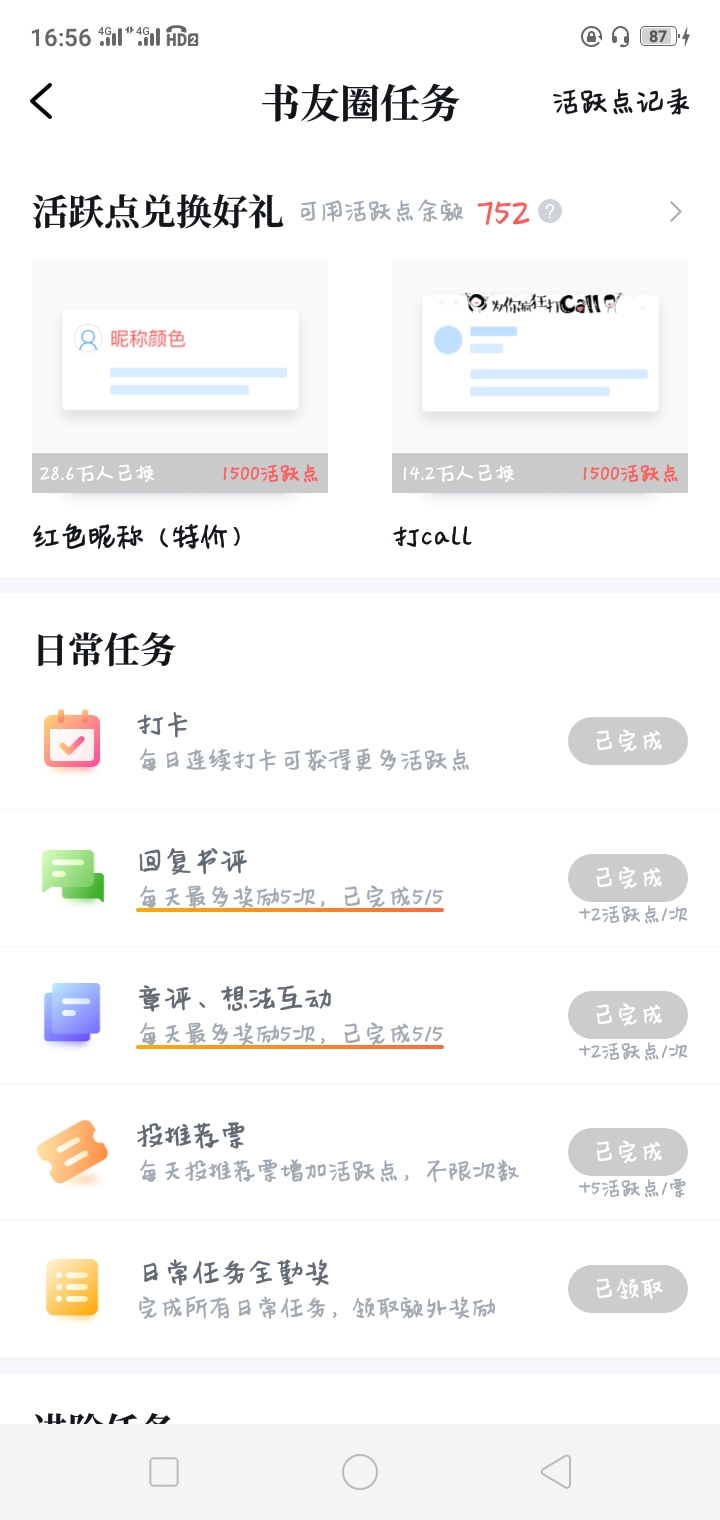Go back using the top-left arrow

tap(41, 101)
